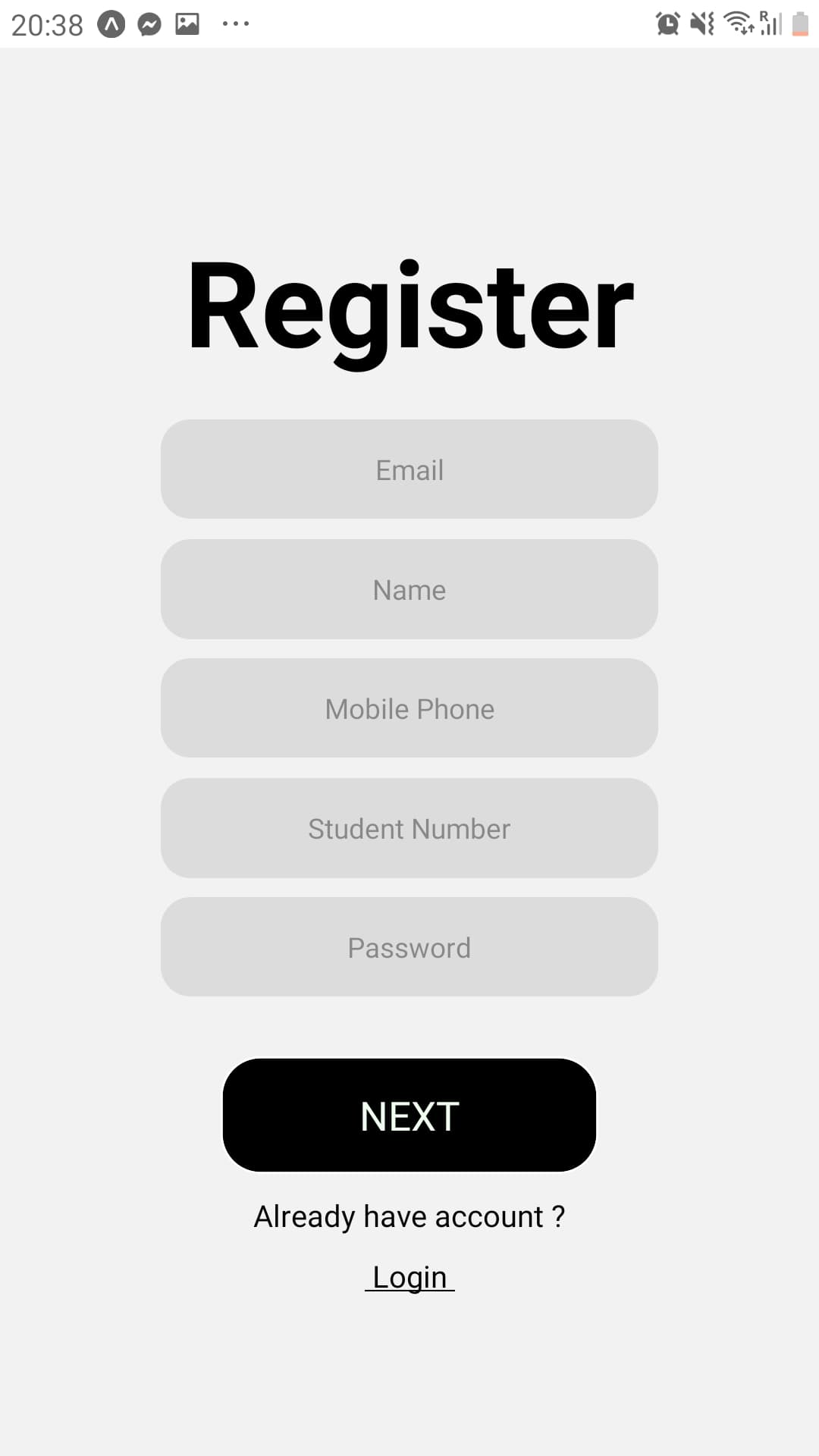
Task: Tap the Name input field
Action: [409, 589]
